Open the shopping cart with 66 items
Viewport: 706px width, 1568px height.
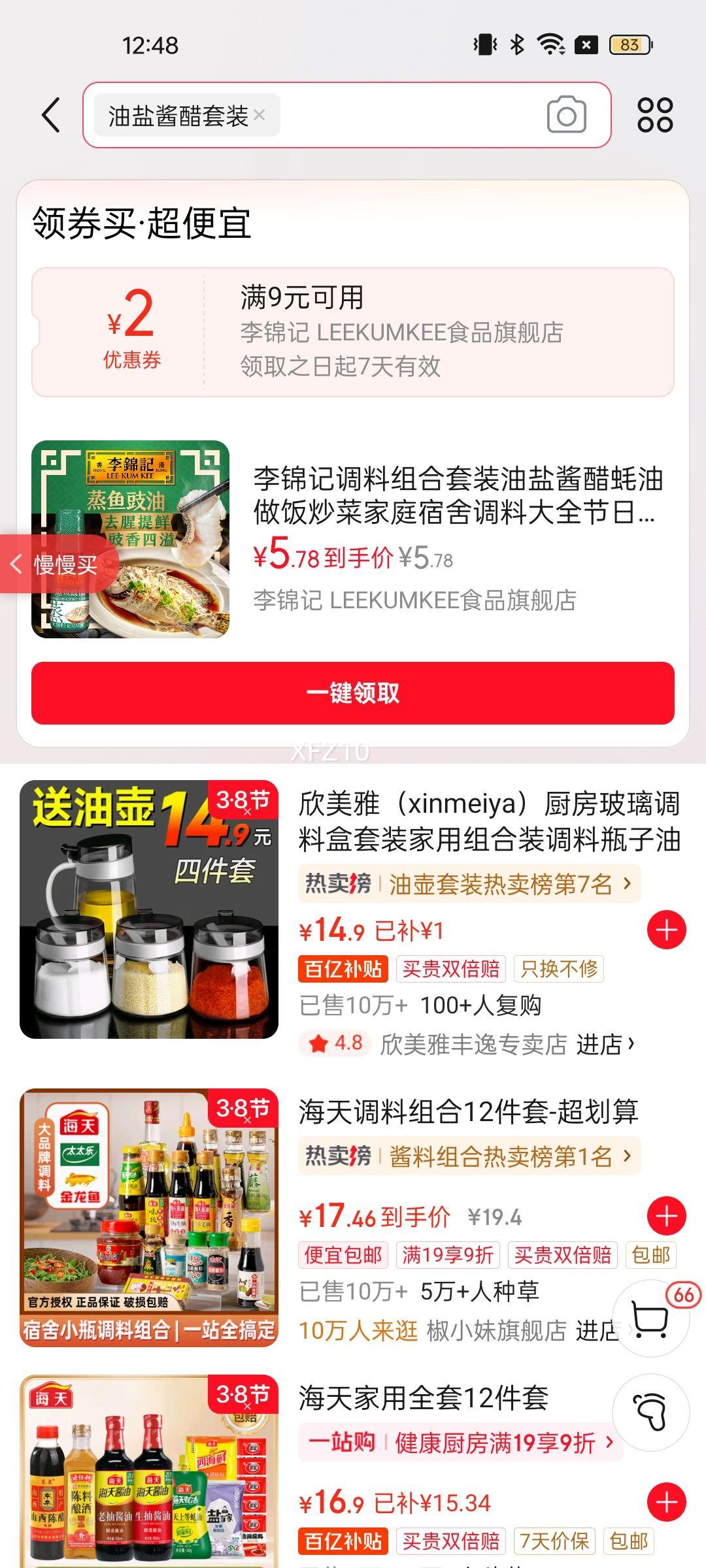(x=651, y=1318)
